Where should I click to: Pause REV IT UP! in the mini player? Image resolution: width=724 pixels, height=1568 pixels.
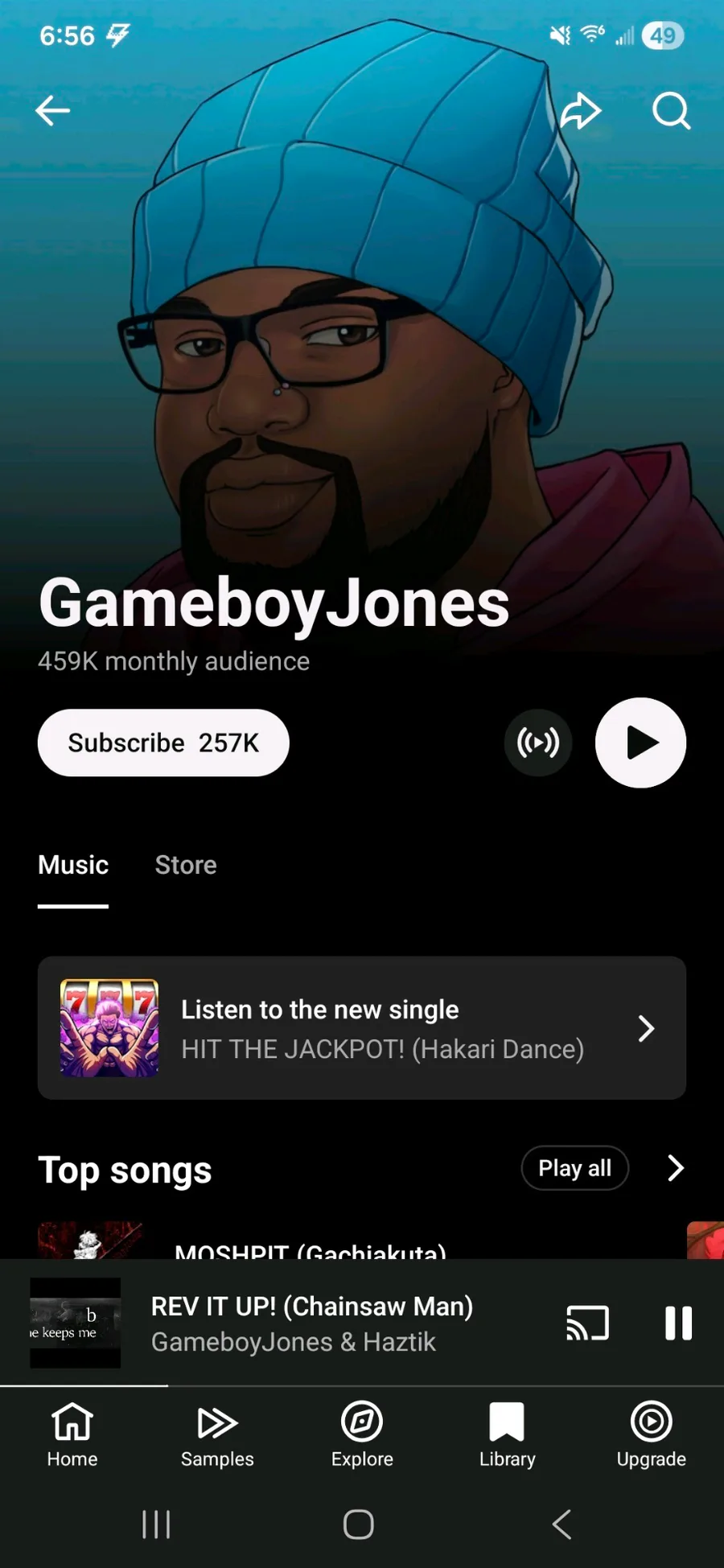678,1323
